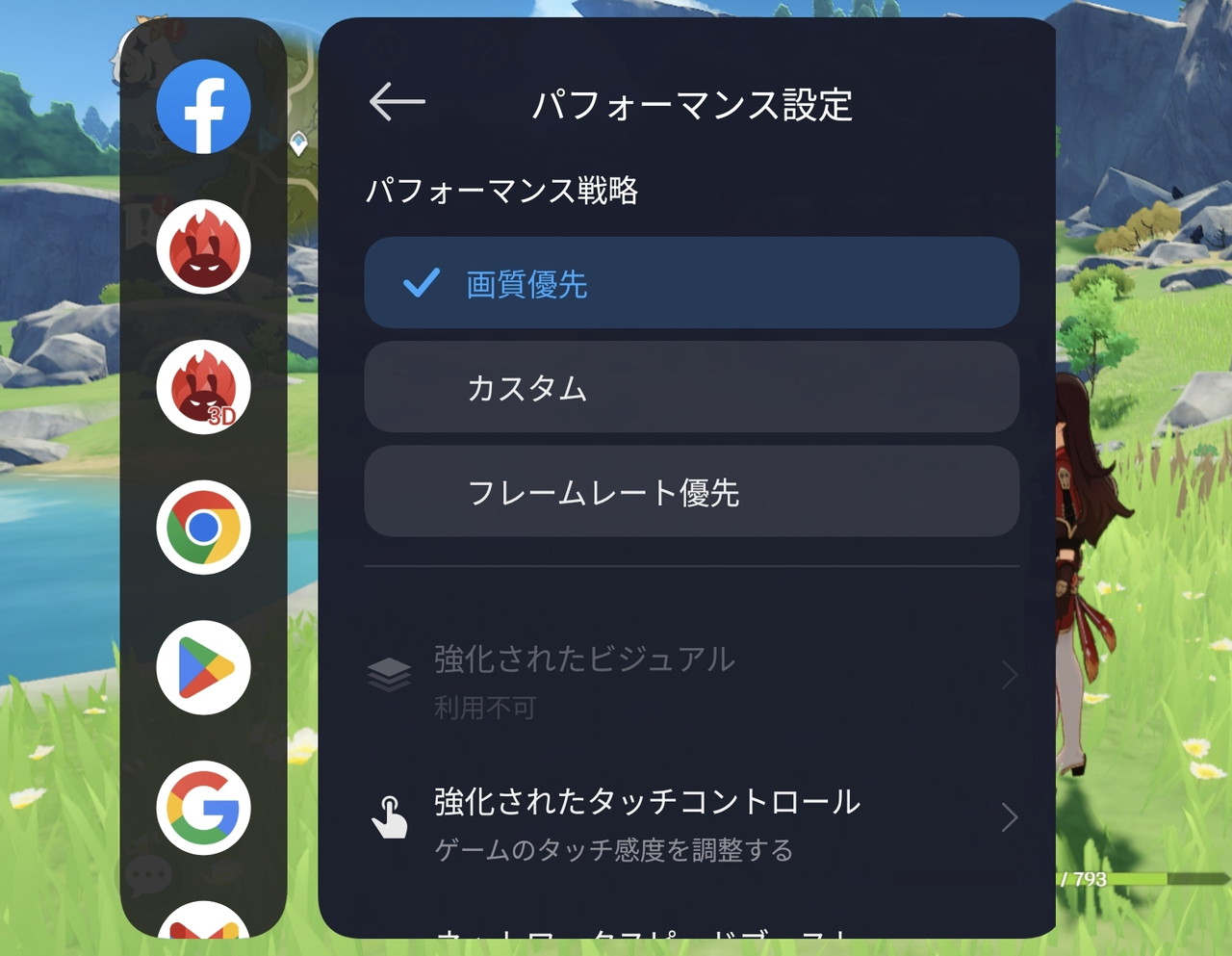Launch Chrome from the sidebar

204,528
